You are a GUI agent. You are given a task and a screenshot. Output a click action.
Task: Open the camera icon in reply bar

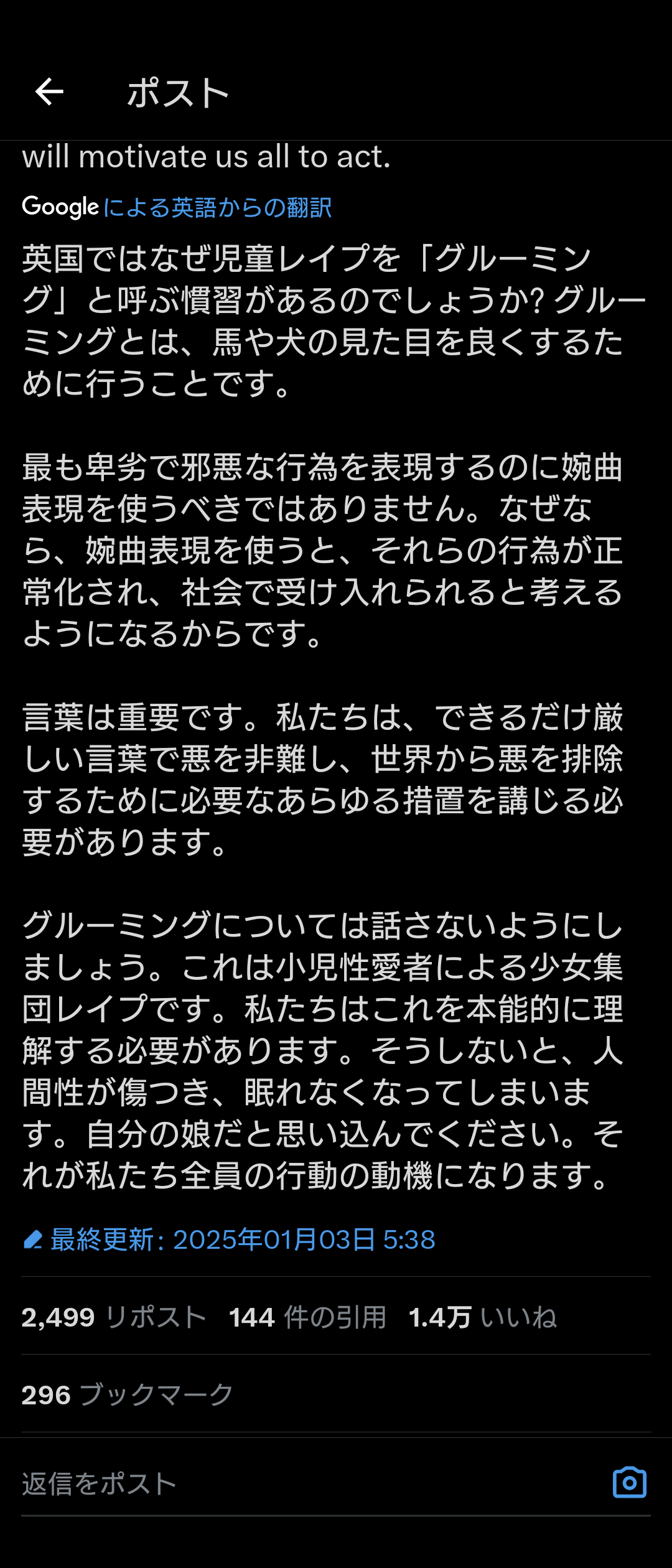click(629, 1483)
